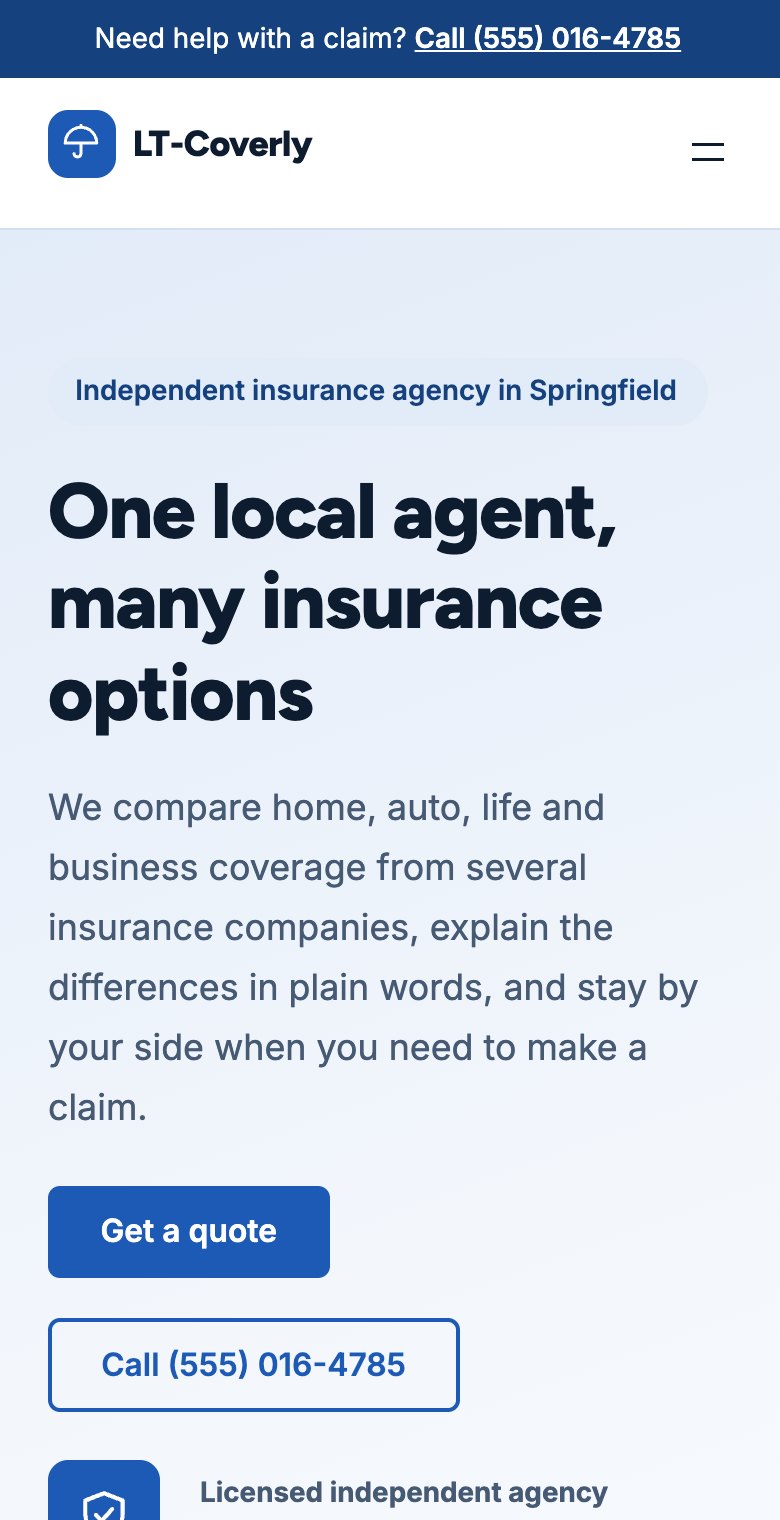
Task: Tap the claim help phone link in top banner
Action: tap(548, 39)
